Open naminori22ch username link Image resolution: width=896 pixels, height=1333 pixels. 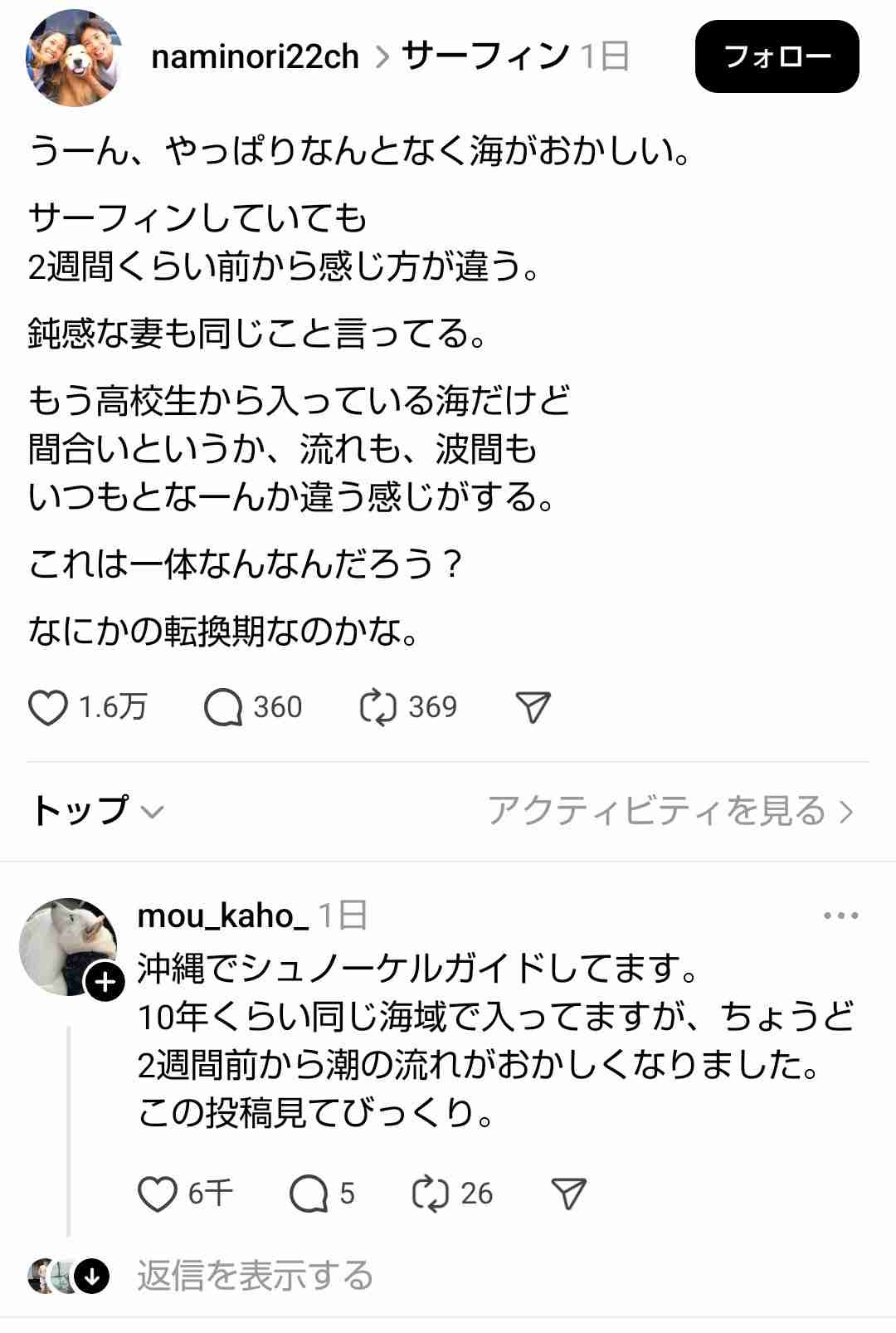[256, 56]
